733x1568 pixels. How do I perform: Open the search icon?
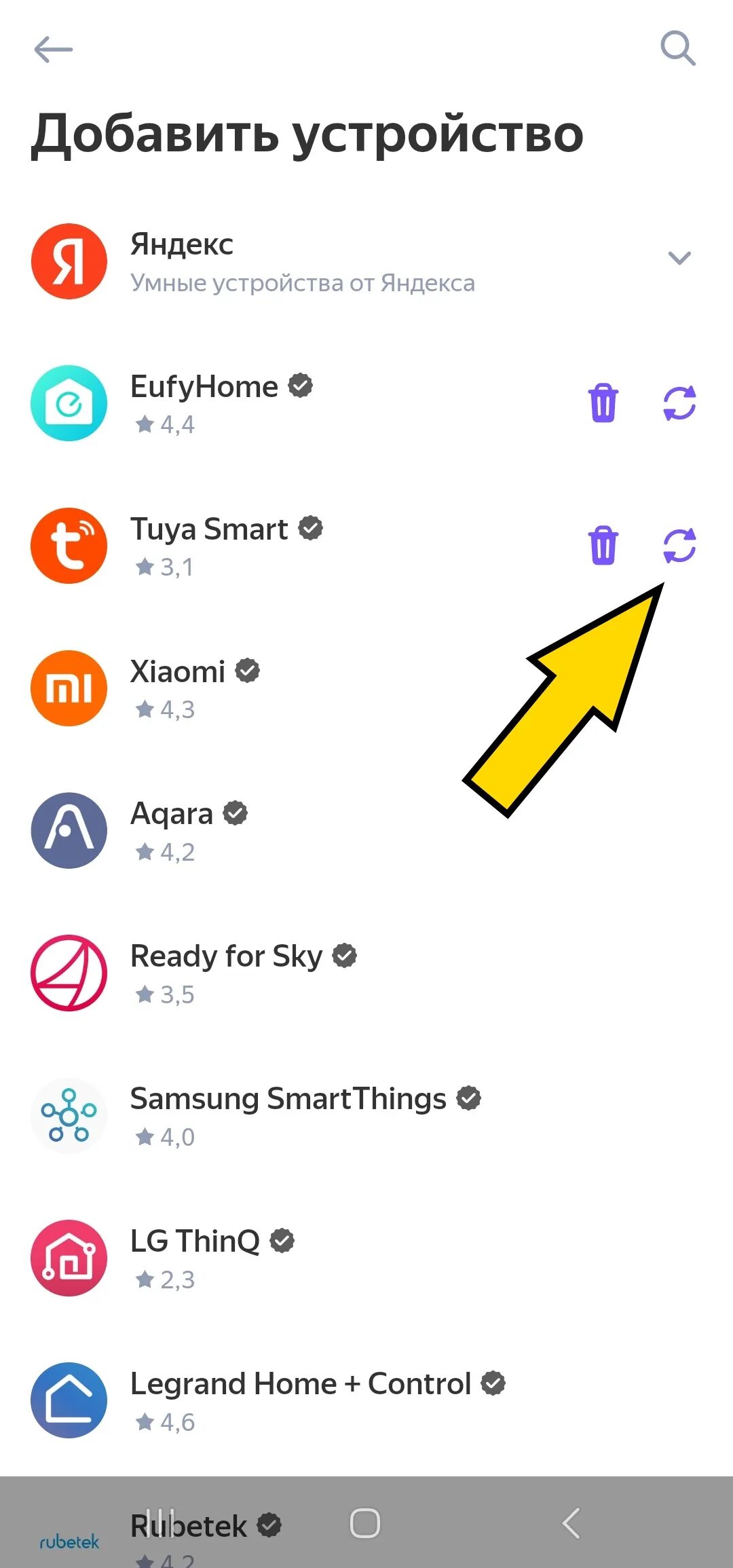[678, 49]
